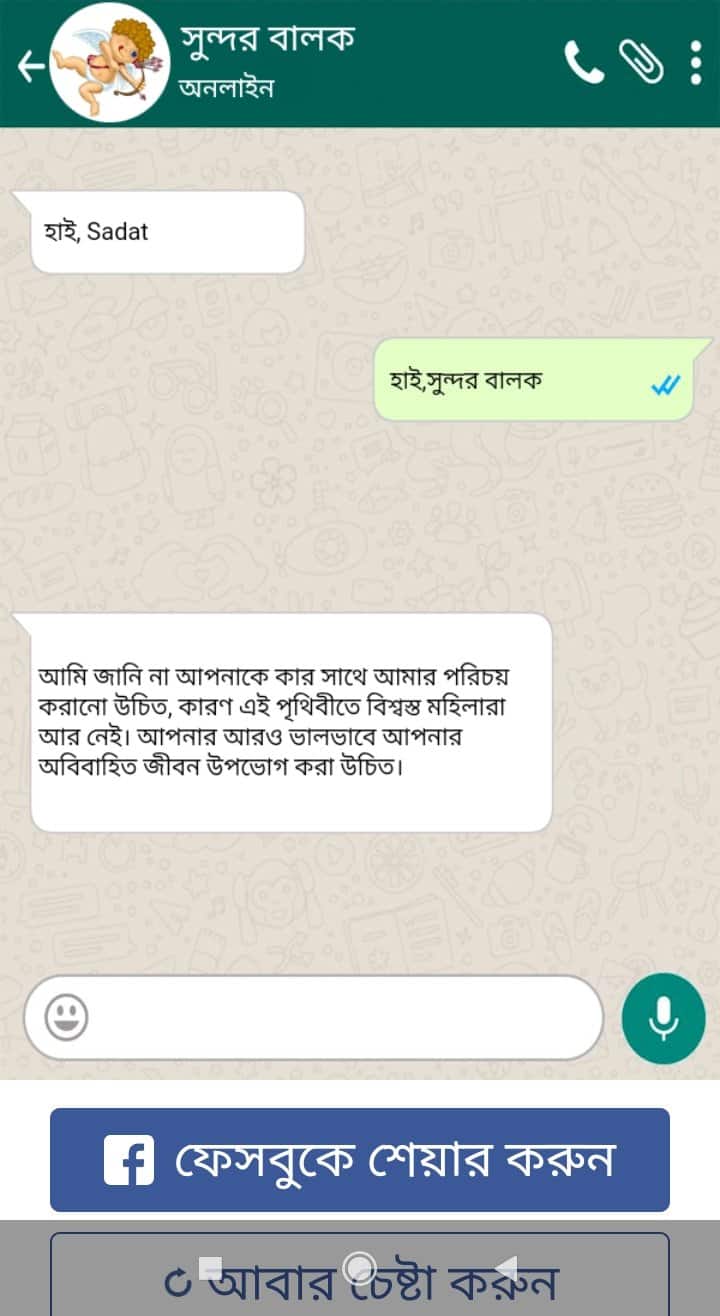Open the emoji picker
The height and width of the screenshot is (1316, 720).
67,1018
